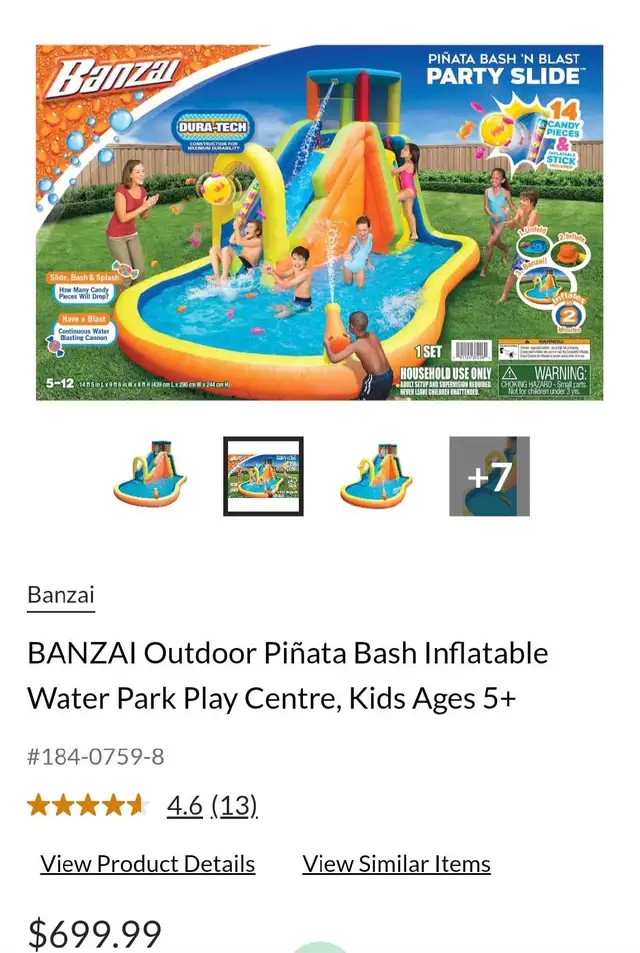Open the +7 more photos tile

coord(489,476)
